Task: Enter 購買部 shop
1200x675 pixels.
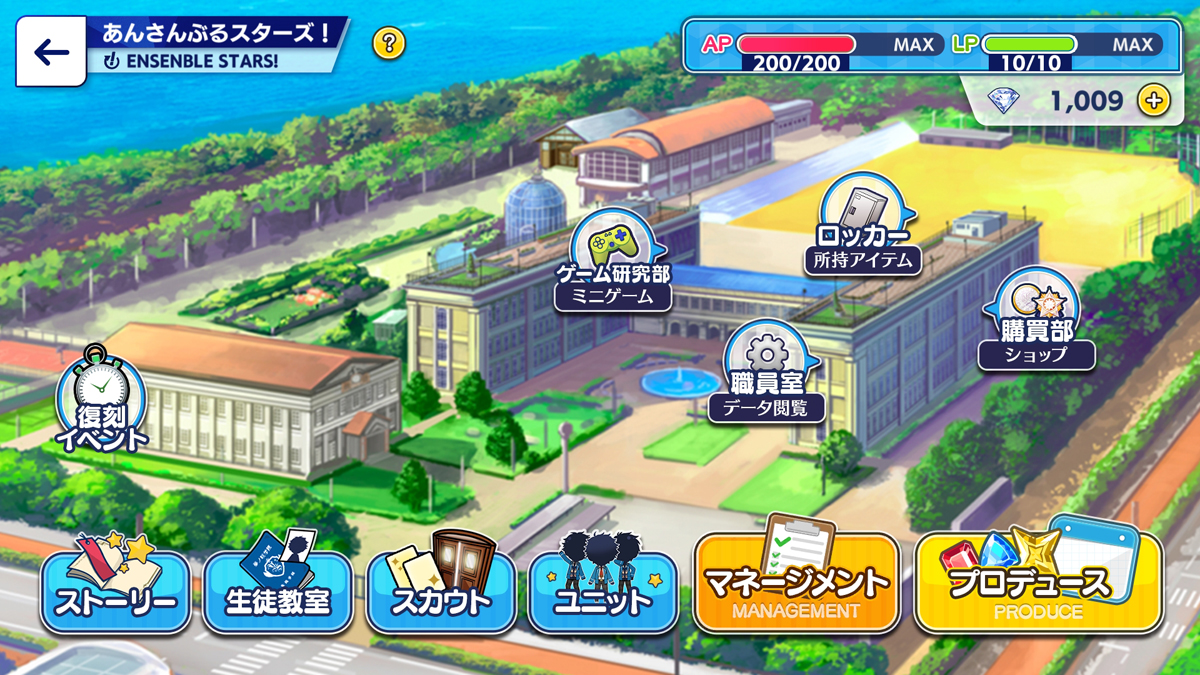Action: tap(1036, 320)
